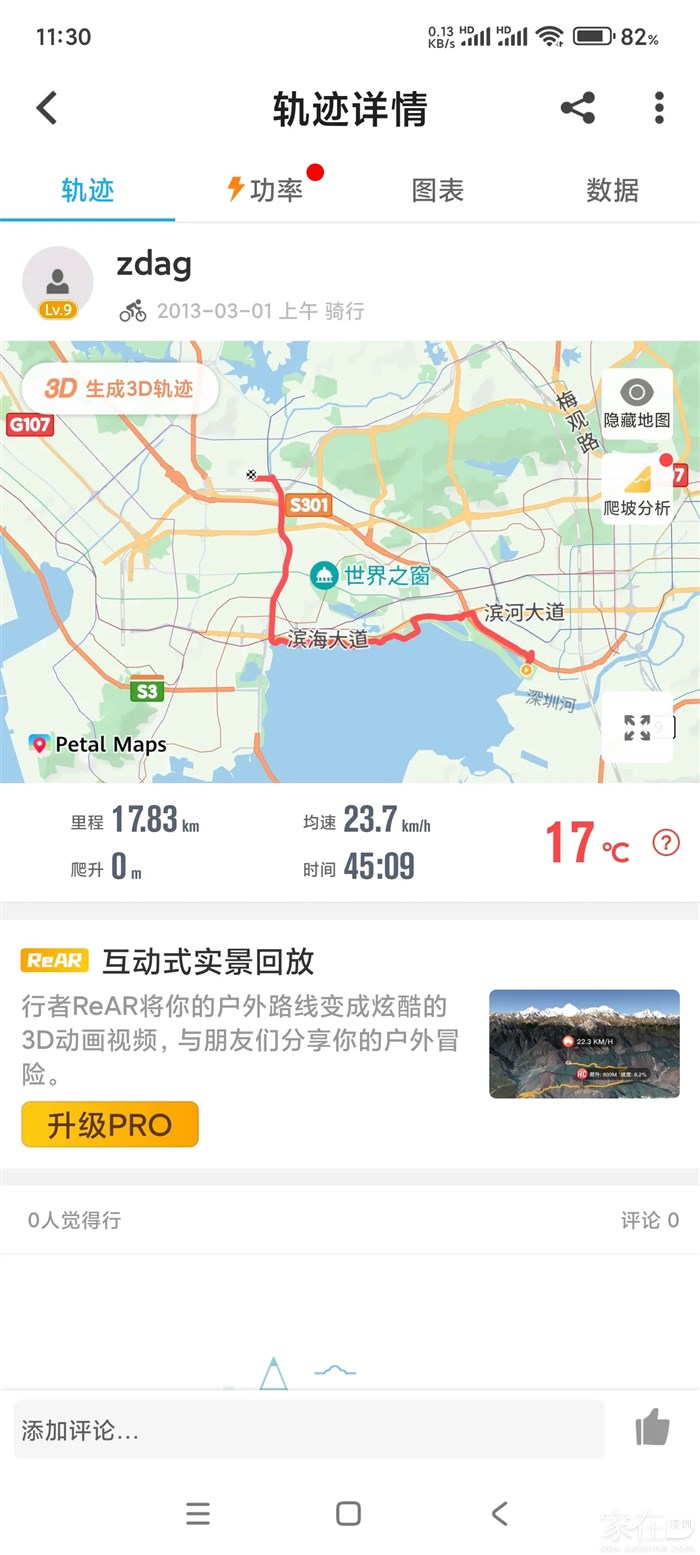Switch to the 图表 tab

(438, 190)
